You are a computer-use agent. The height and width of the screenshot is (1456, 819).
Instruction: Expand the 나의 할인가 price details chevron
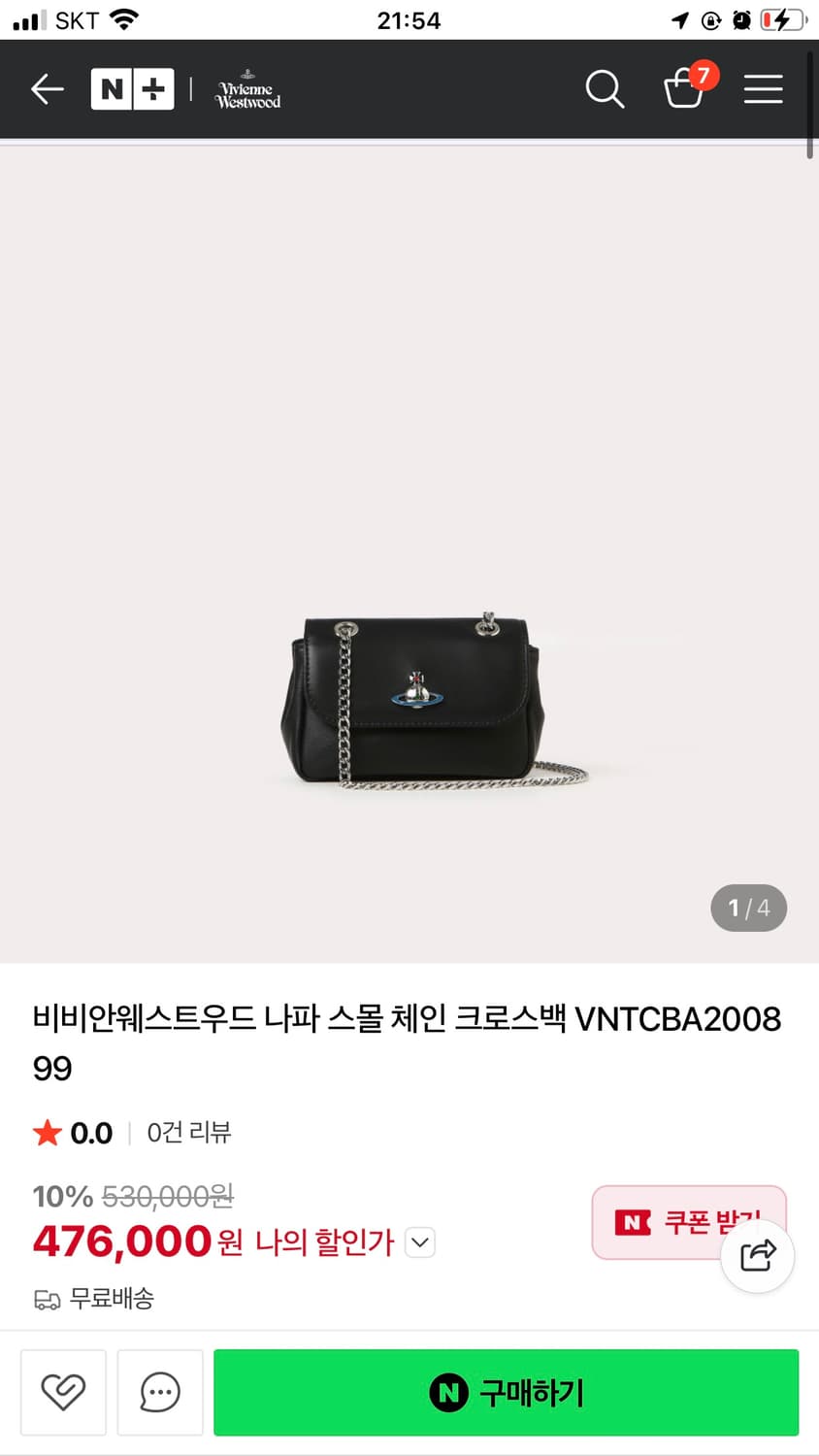point(418,1241)
